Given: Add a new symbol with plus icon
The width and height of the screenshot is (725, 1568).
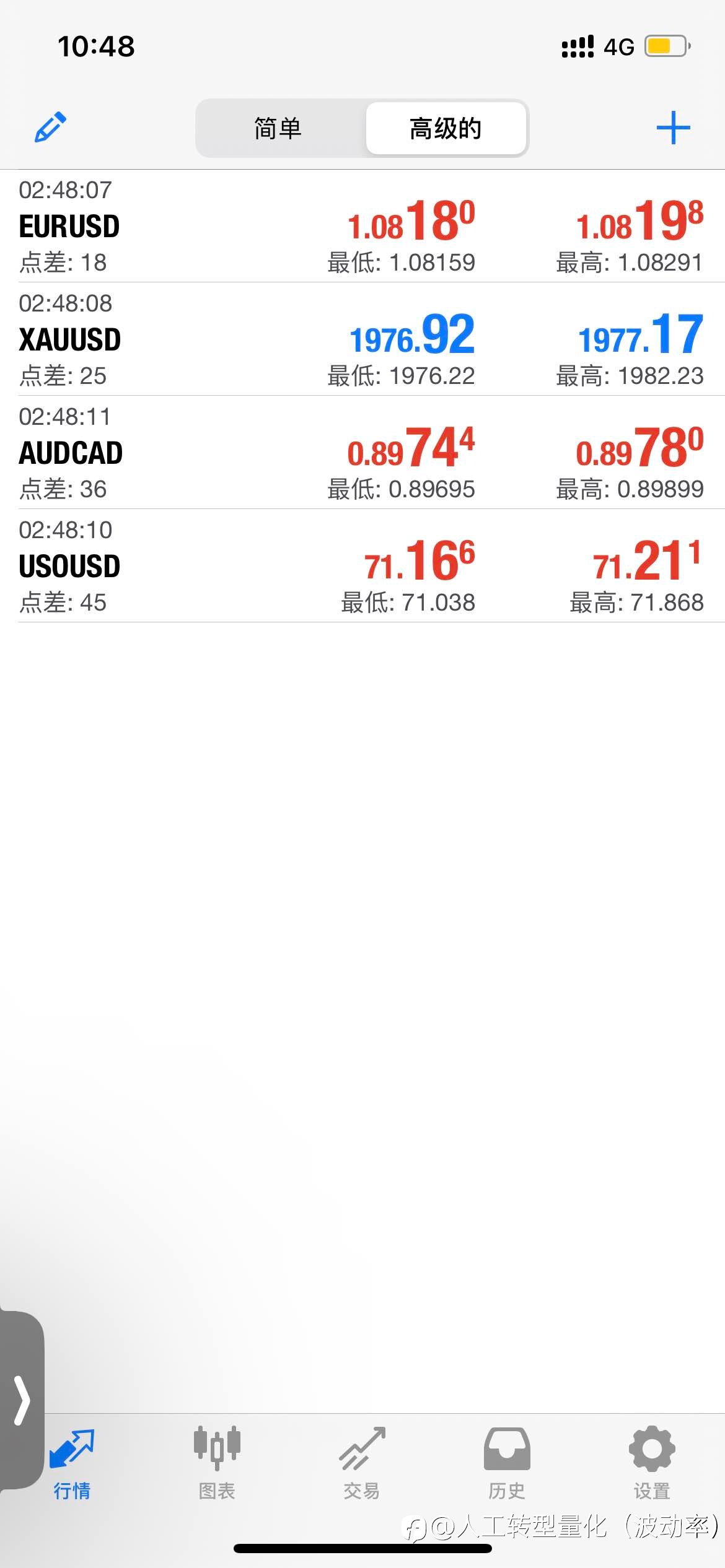Looking at the screenshot, I should click(x=673, y=128).
